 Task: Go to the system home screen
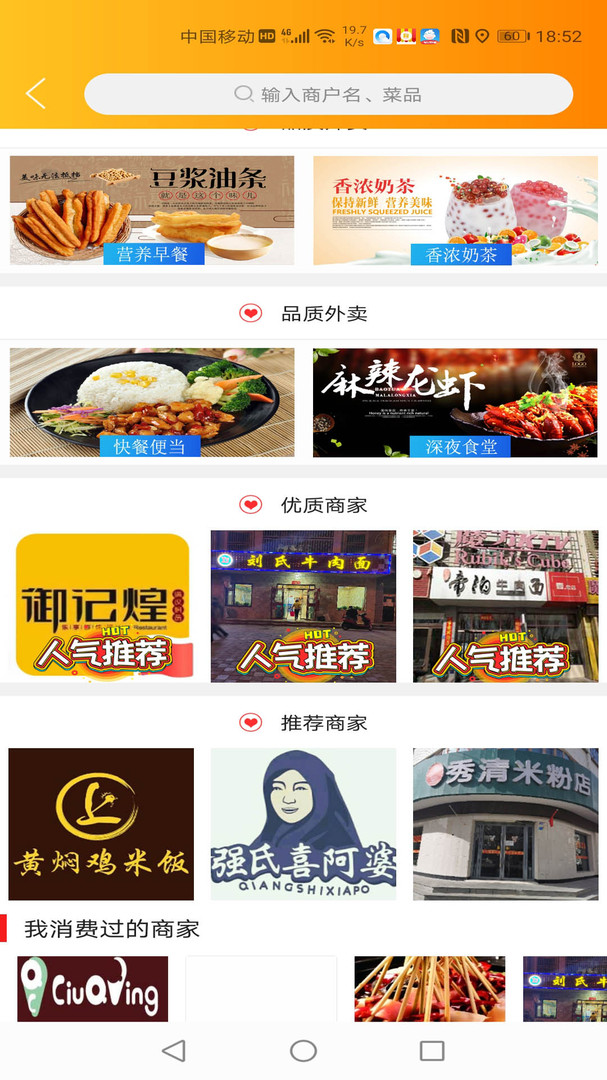pyautogui.click(x=303, y=1050)
